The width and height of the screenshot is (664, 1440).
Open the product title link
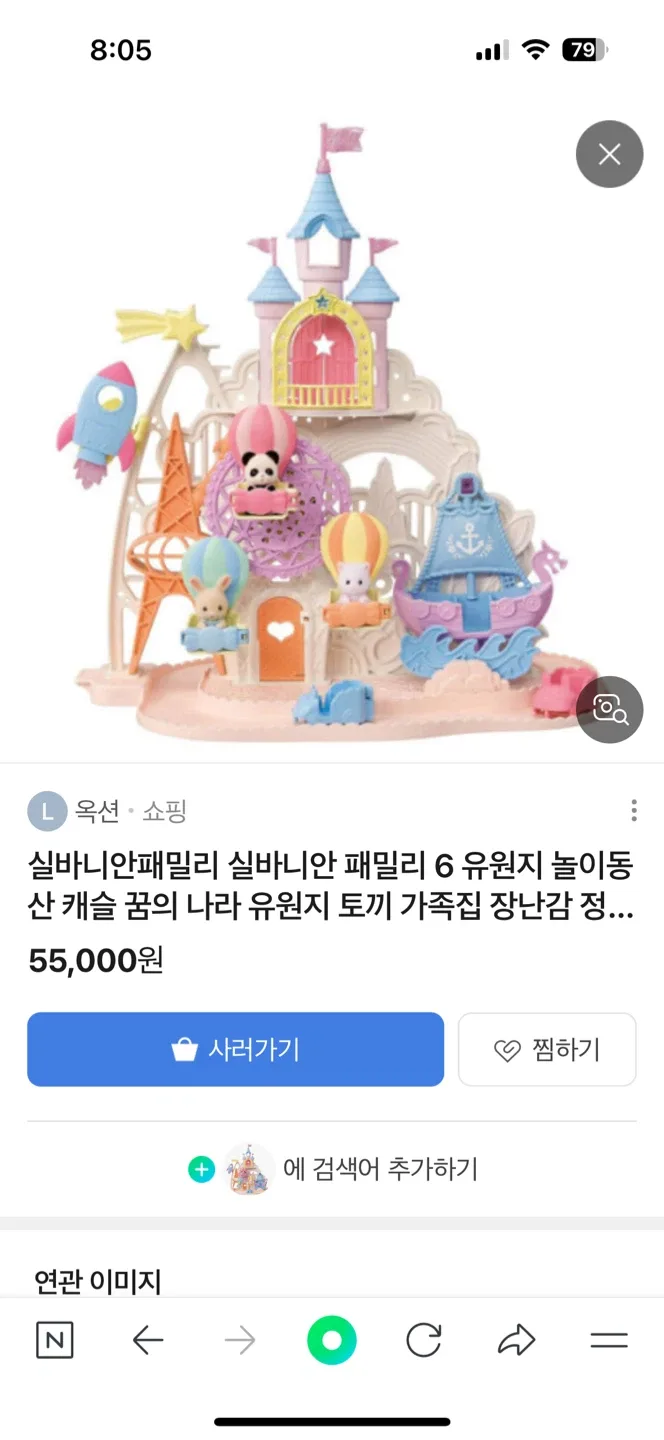(330, 888)
